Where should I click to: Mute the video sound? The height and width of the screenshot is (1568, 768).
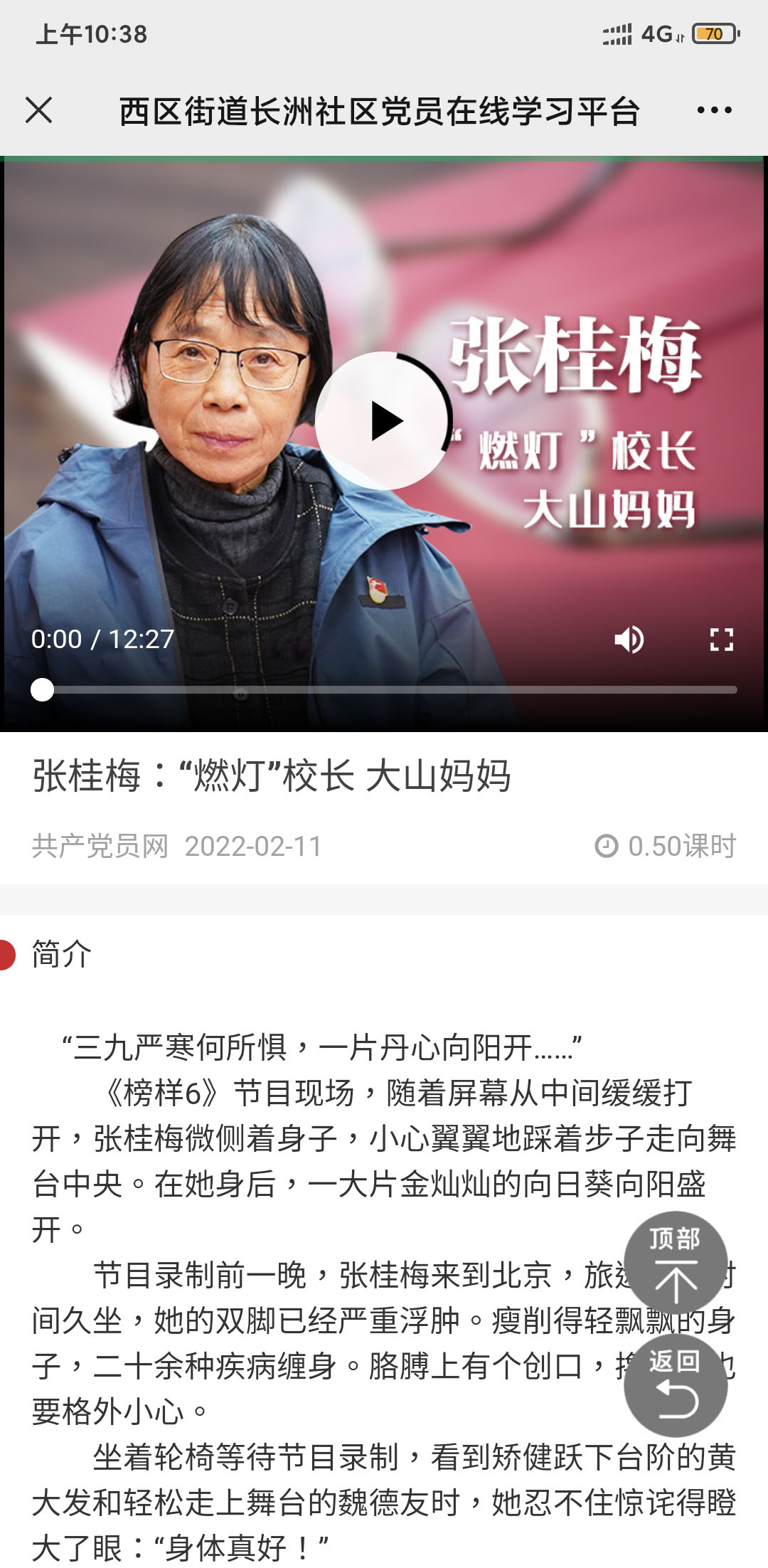pyautogui.click(x=629, y=640)
